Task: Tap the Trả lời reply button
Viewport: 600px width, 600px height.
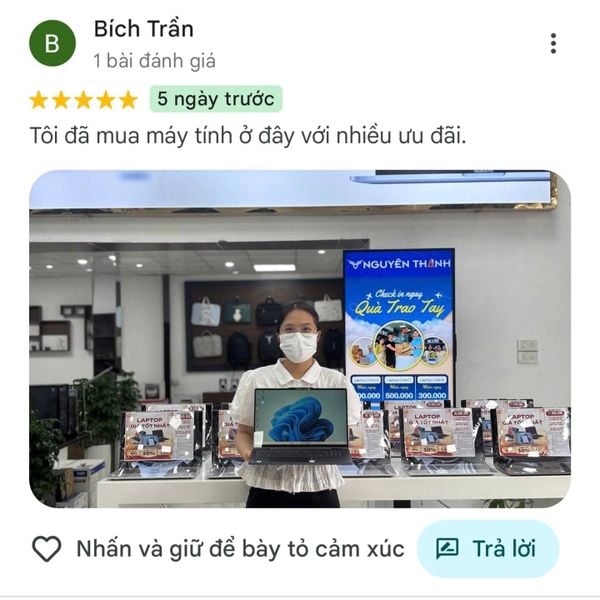Action: (x=487, y=548)
